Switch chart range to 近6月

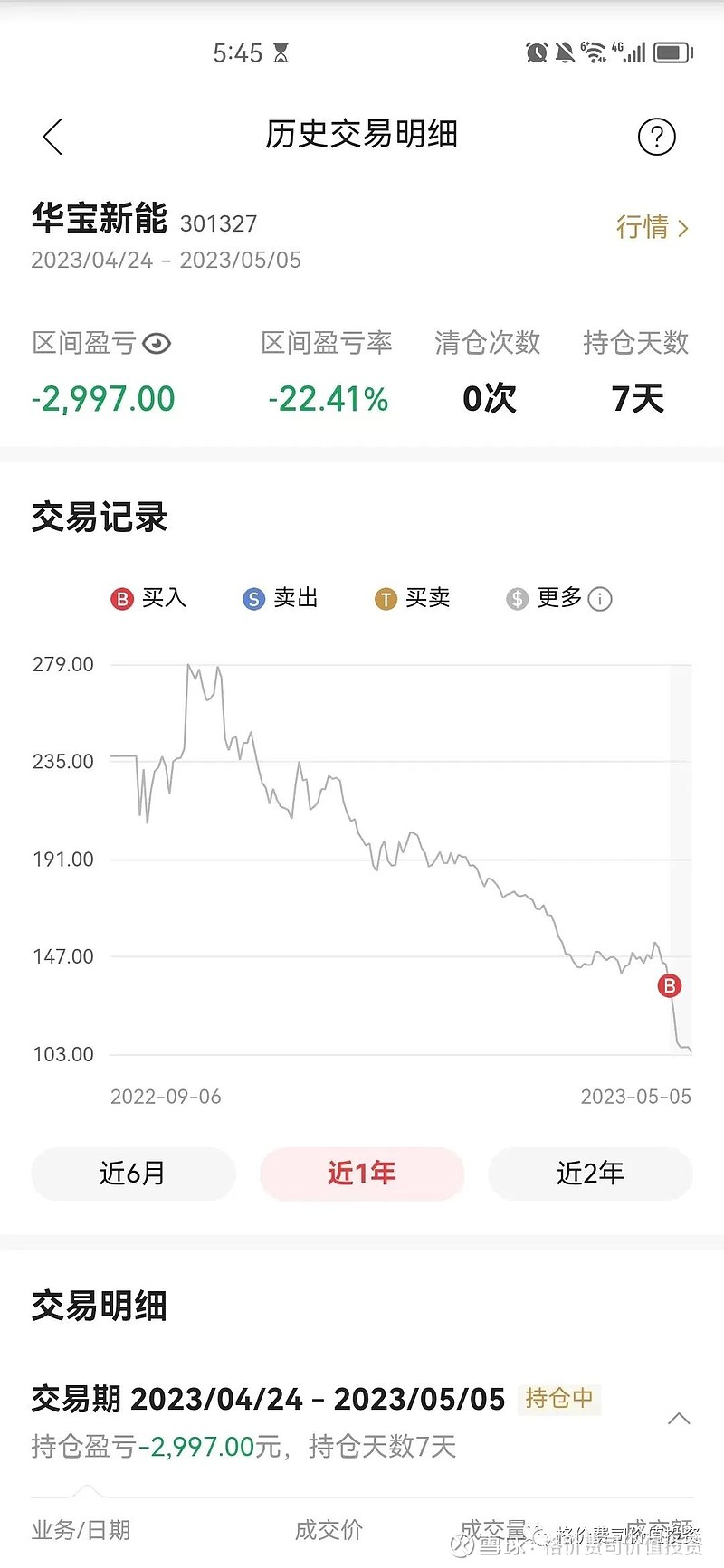(x=133, y=1174)
